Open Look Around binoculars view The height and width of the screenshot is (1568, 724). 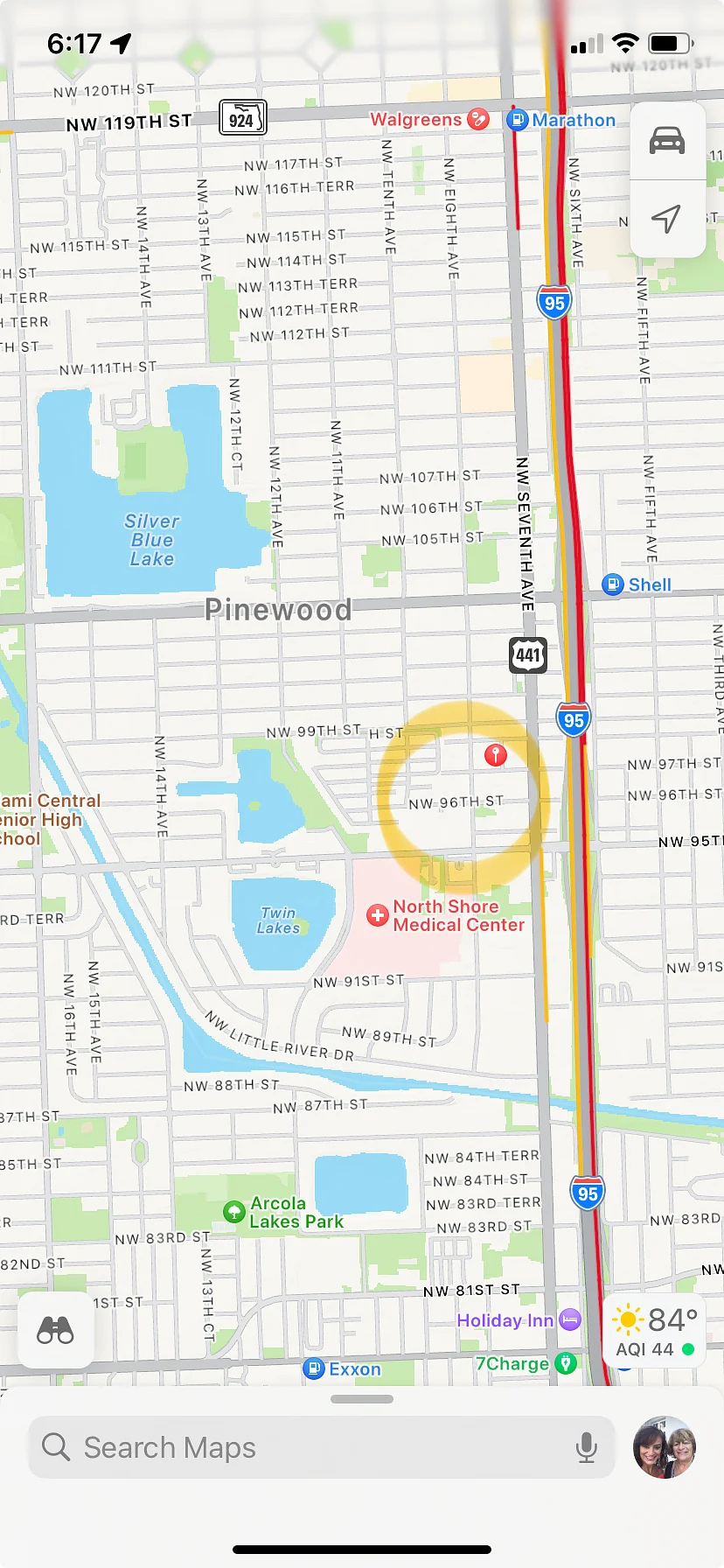[55, 1331]
